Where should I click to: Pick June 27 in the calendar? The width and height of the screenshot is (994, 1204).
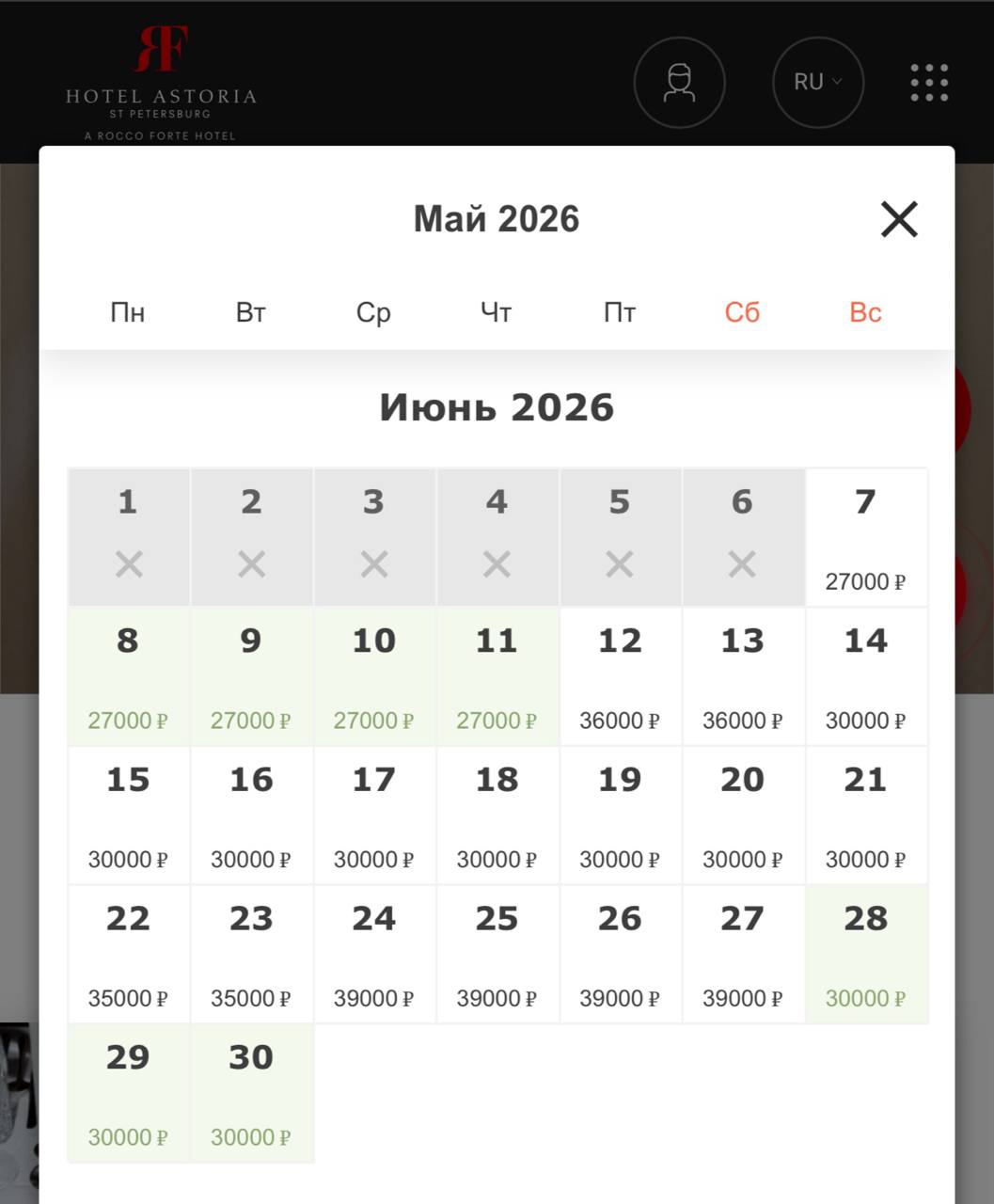(743, 954)
